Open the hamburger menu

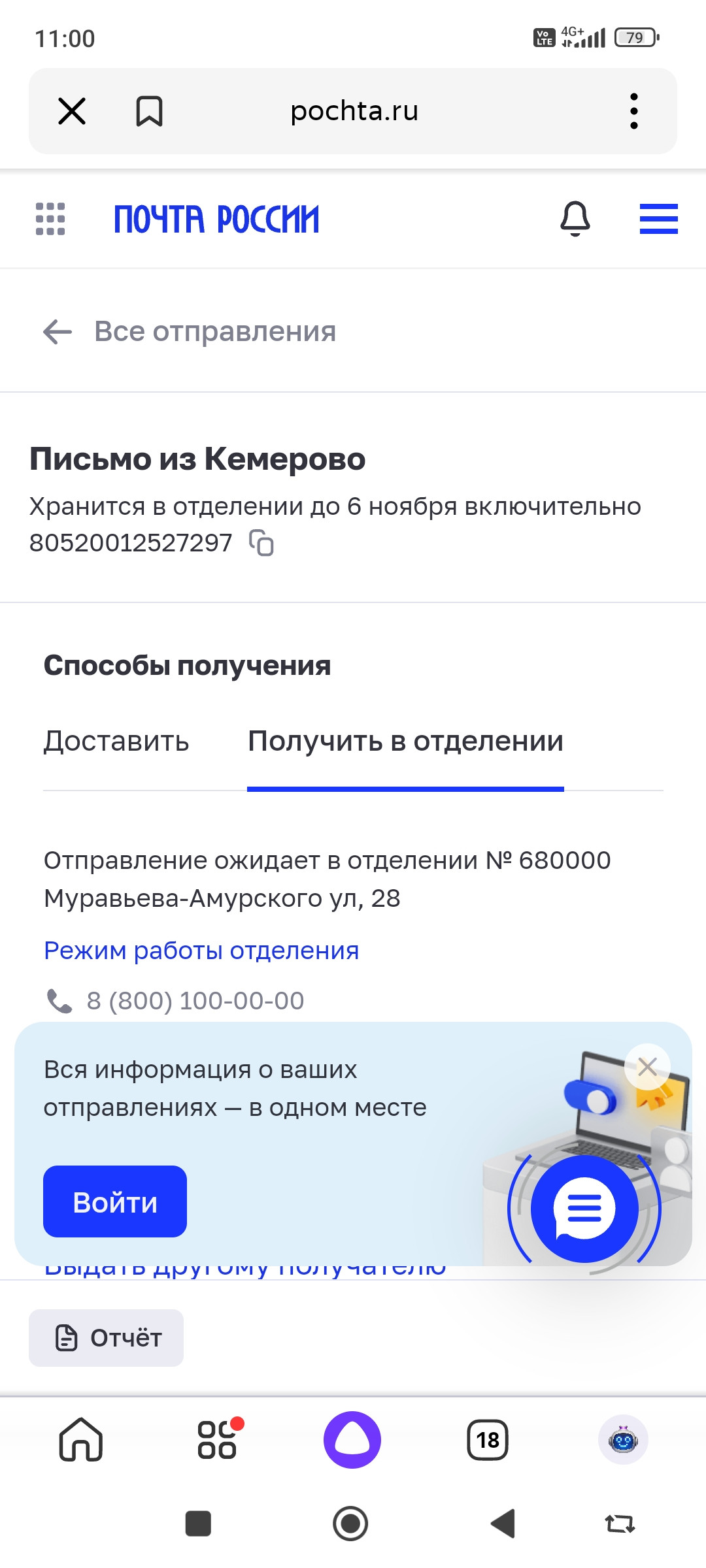(x=658, y=219)
